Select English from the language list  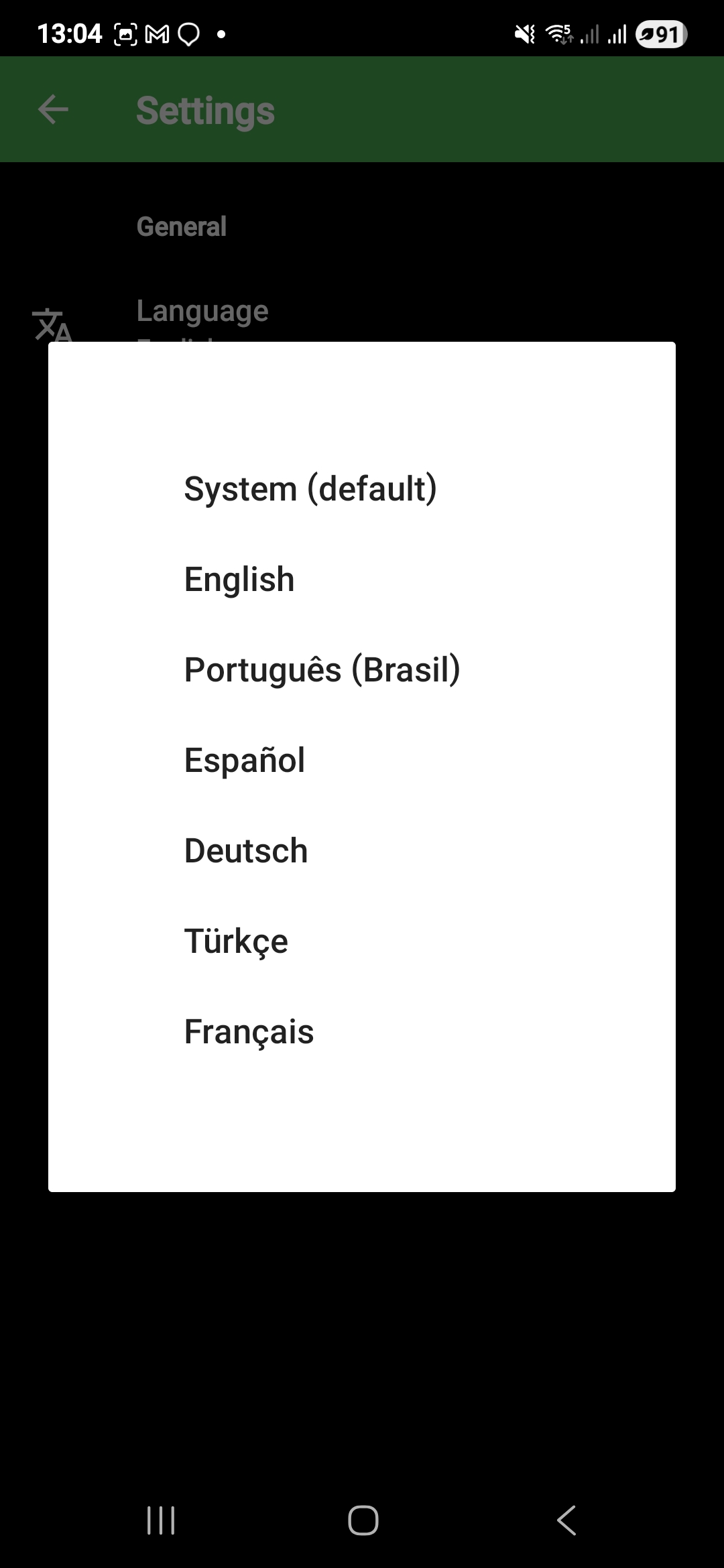pos(239,578)
